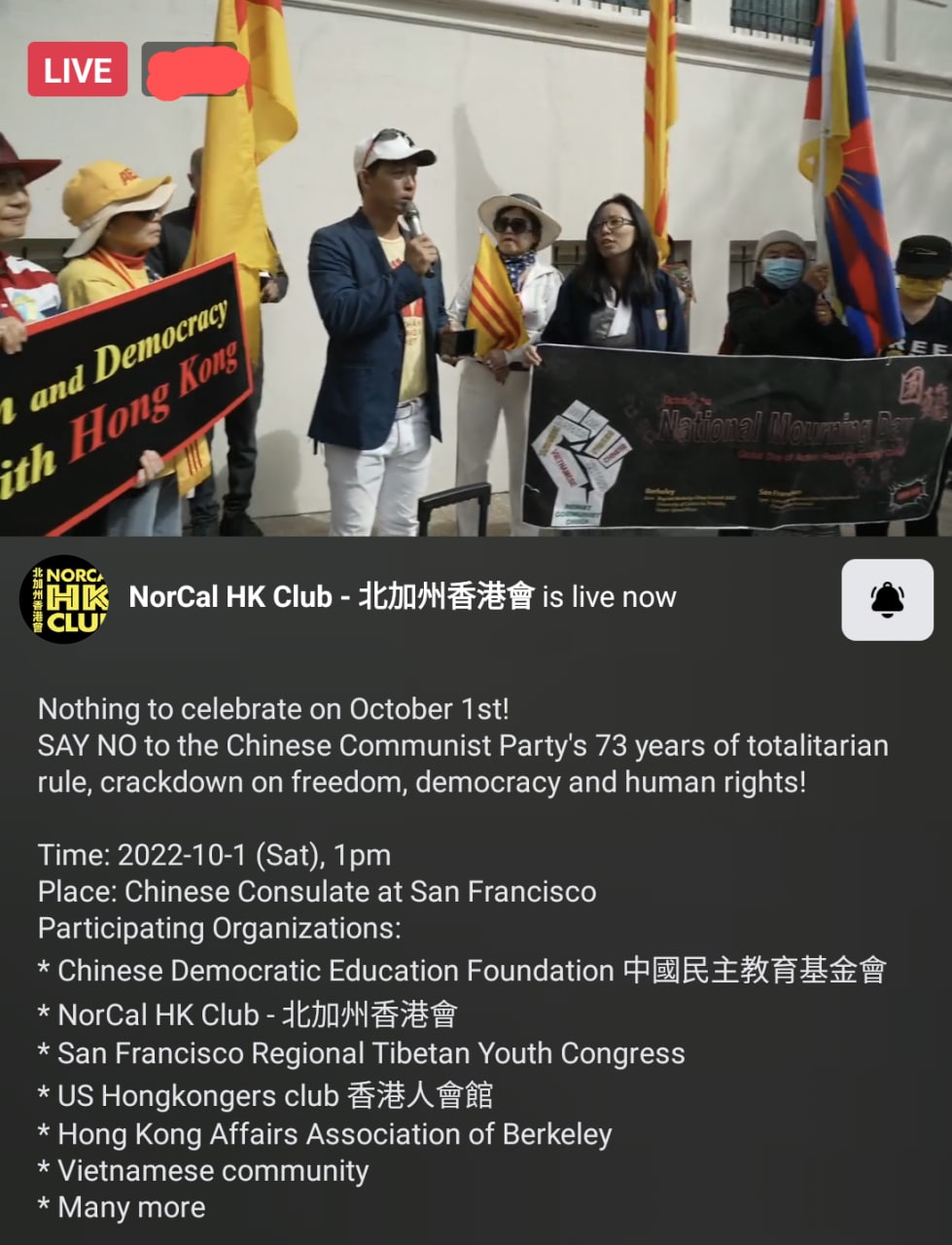The image size is (952, 1245).
Task: Tap the notification bell button
Action: 887,600
